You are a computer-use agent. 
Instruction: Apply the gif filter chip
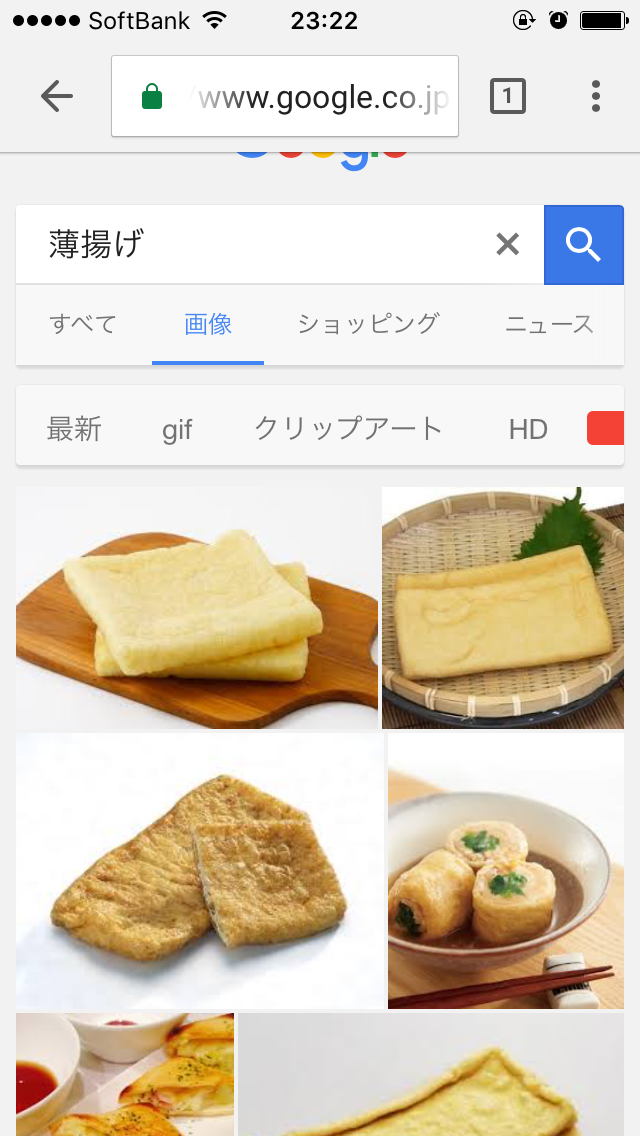click(177, 430)
